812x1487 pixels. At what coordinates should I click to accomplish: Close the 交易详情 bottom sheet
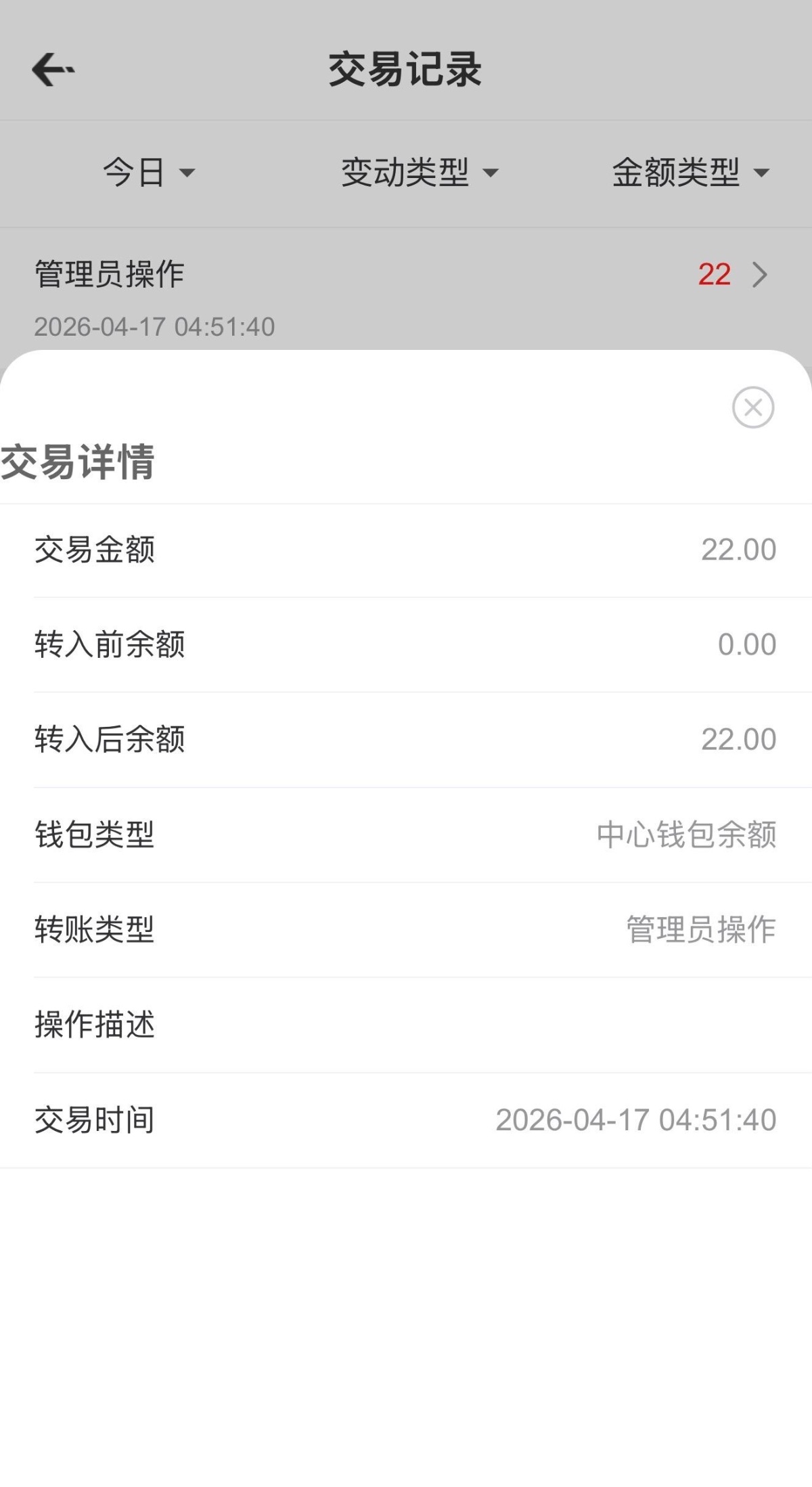tap(752, 407)
